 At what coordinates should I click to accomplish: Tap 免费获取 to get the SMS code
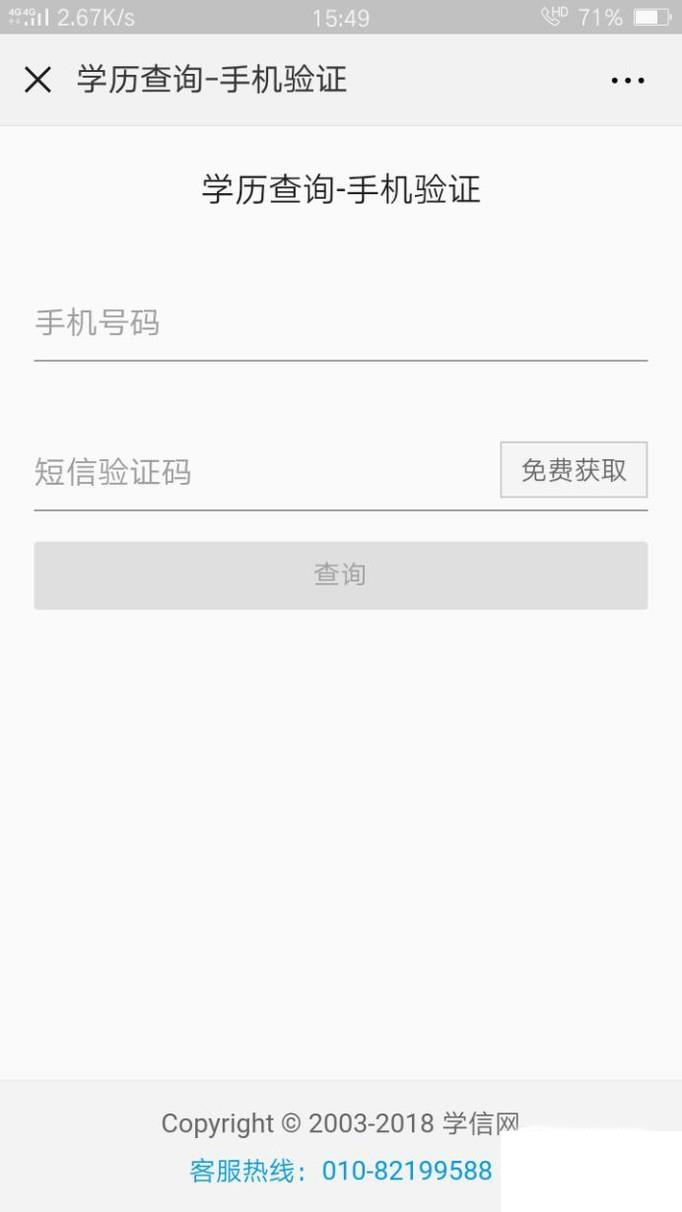[x=574, y=470]
